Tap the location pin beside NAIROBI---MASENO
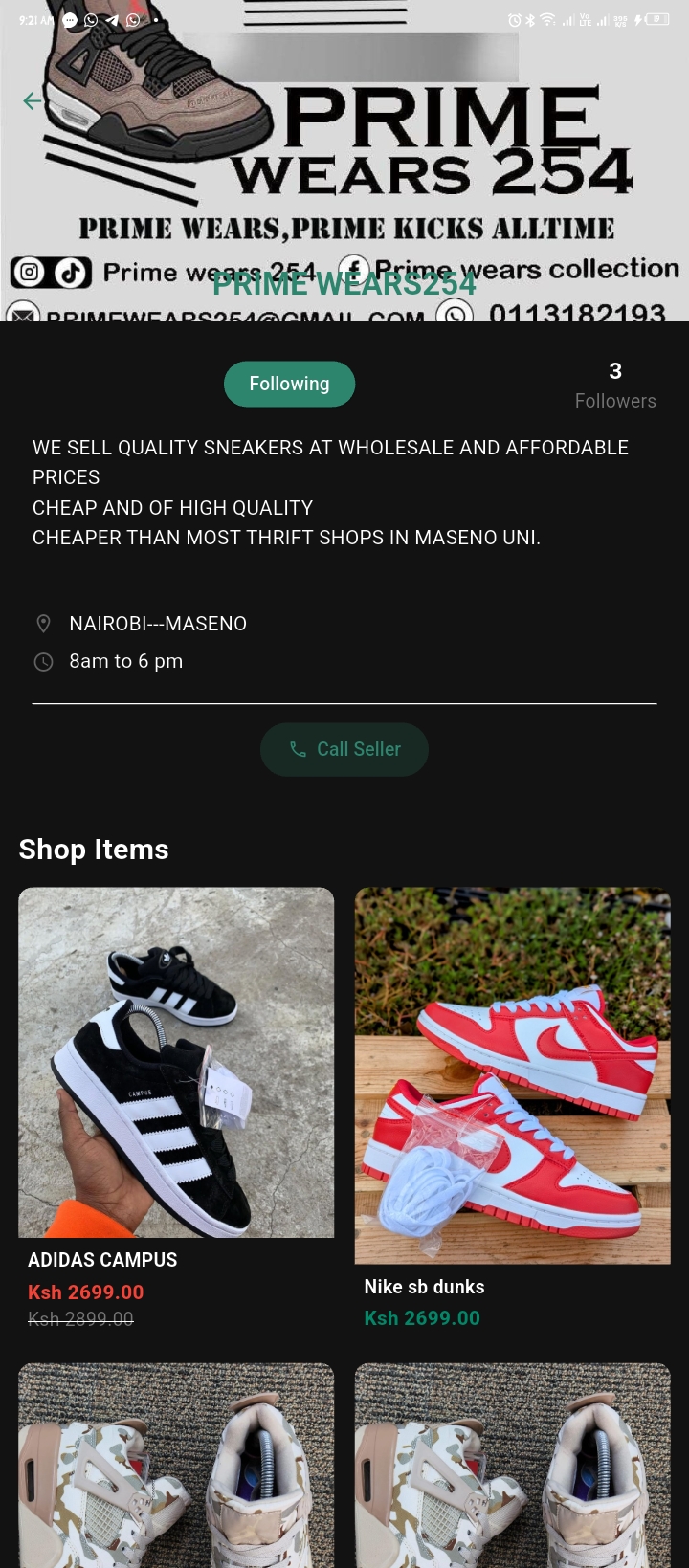This screenshot has height=1568, width=689. [x=43, y=623]
